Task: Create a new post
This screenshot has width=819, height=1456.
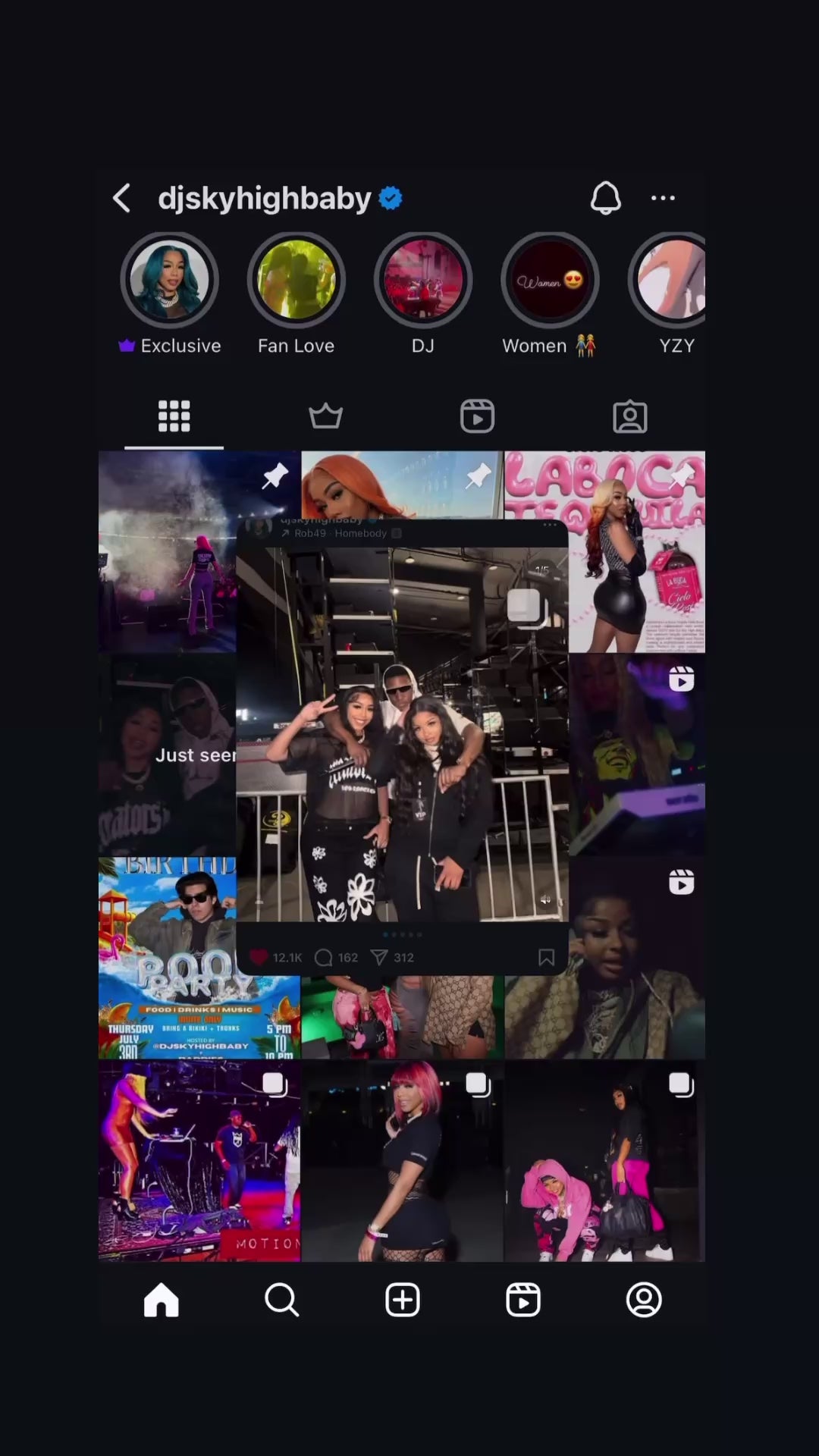Action: tap(402, 1300)
